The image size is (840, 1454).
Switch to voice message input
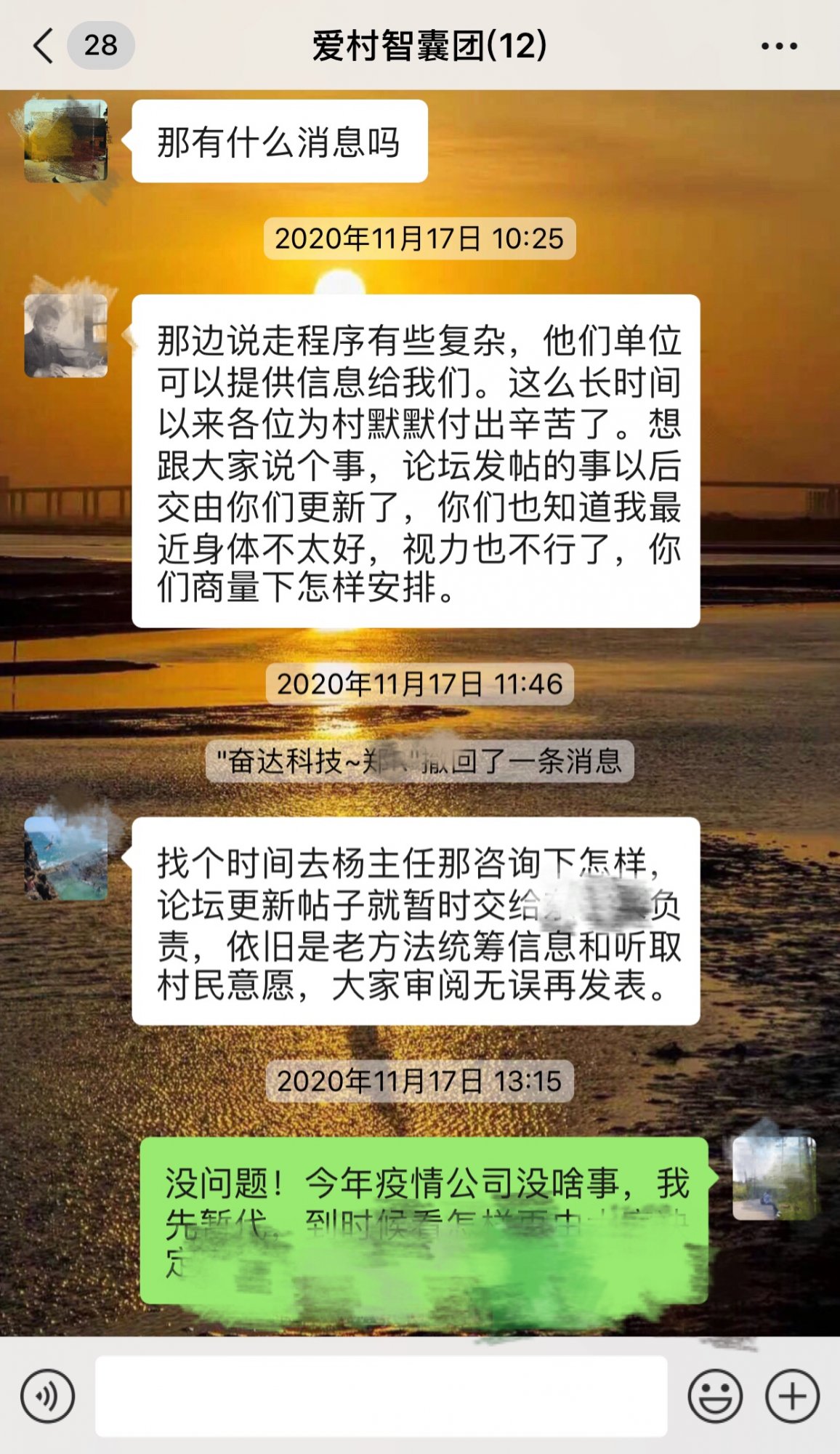tap(48, 1396)
